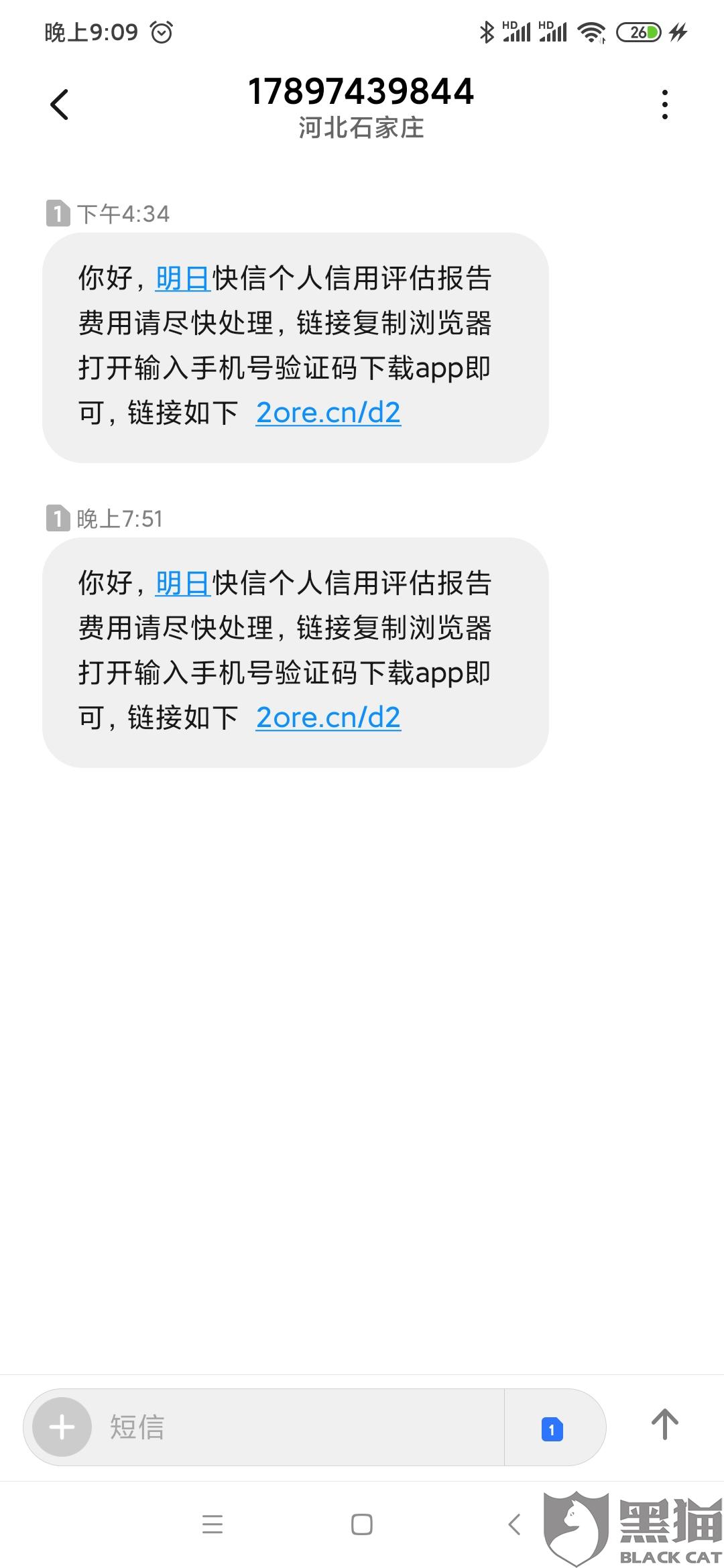Switch SIM card with the SIM 1 selector
This screenshot has height=1568, width=724.
pyautogui.click(x=552, y=1428)
